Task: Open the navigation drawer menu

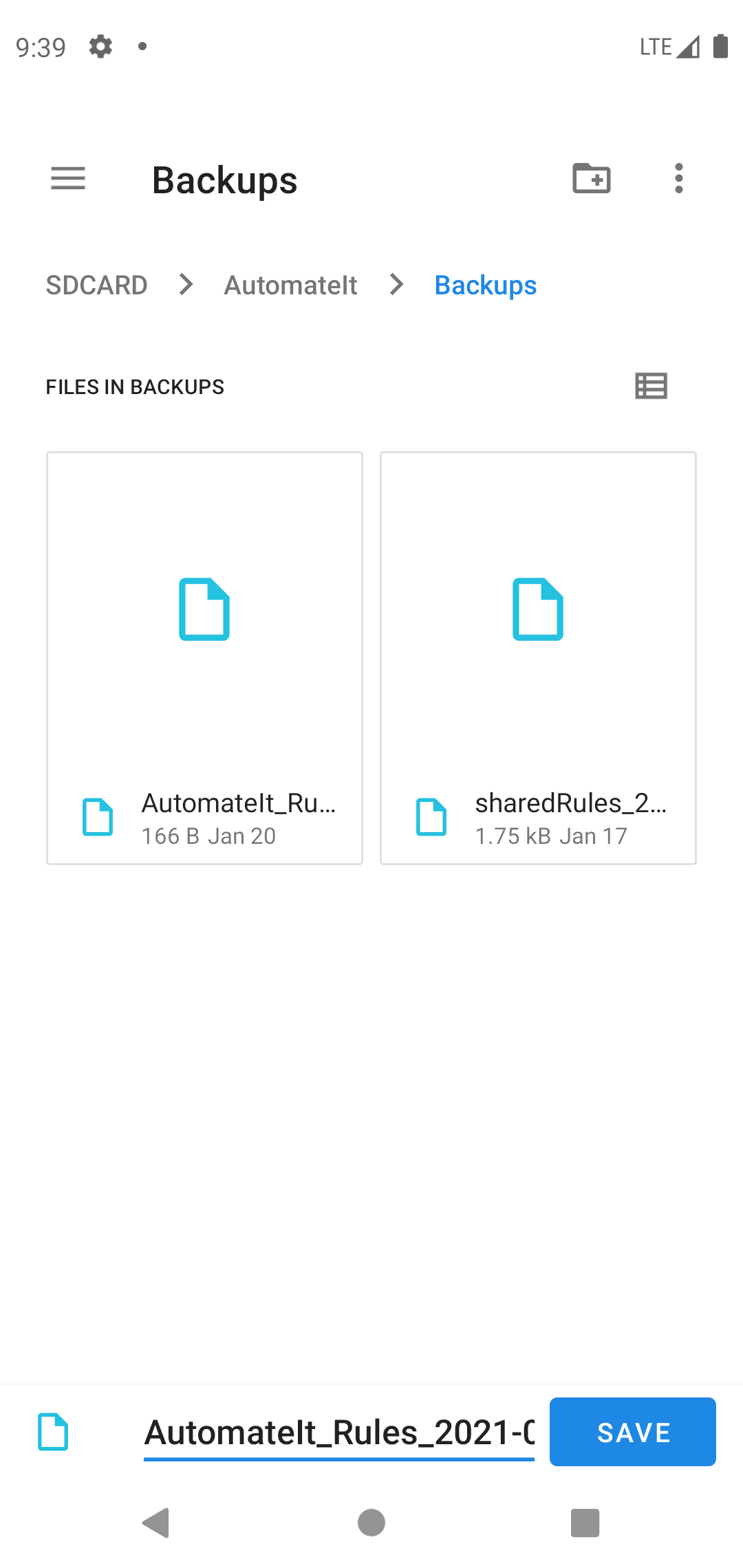Action: (67, 179)
